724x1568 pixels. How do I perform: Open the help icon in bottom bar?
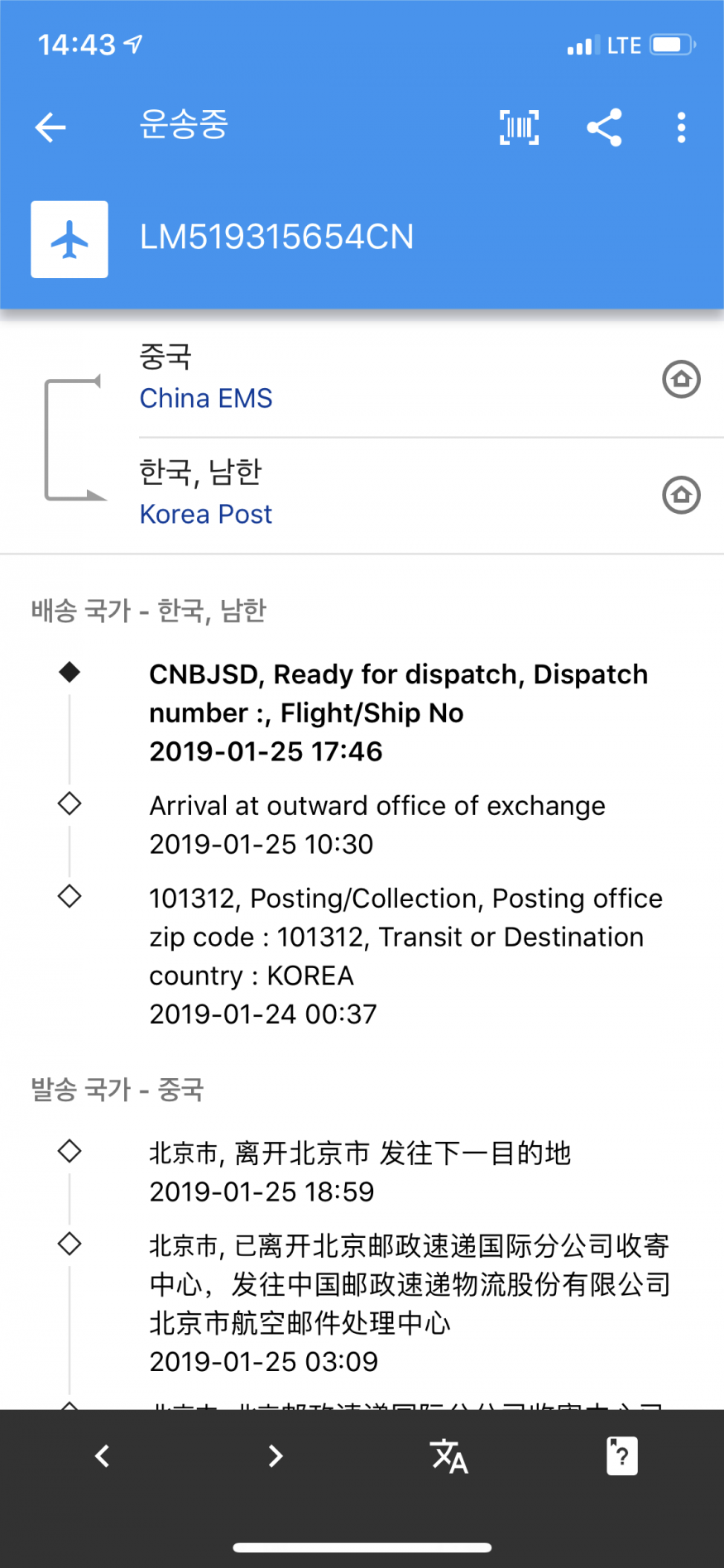tap(621, 1455)
